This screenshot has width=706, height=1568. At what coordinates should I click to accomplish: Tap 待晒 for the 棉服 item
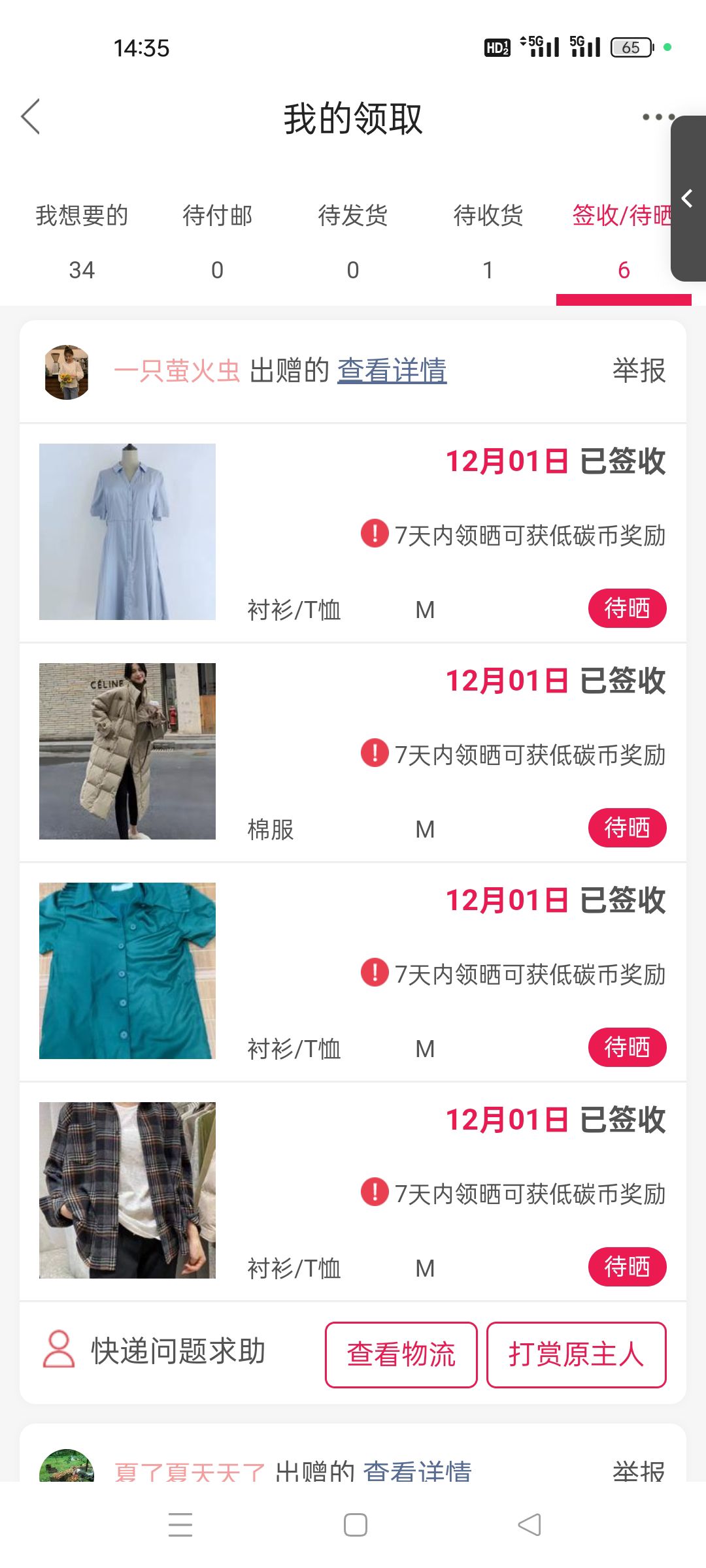627,828
